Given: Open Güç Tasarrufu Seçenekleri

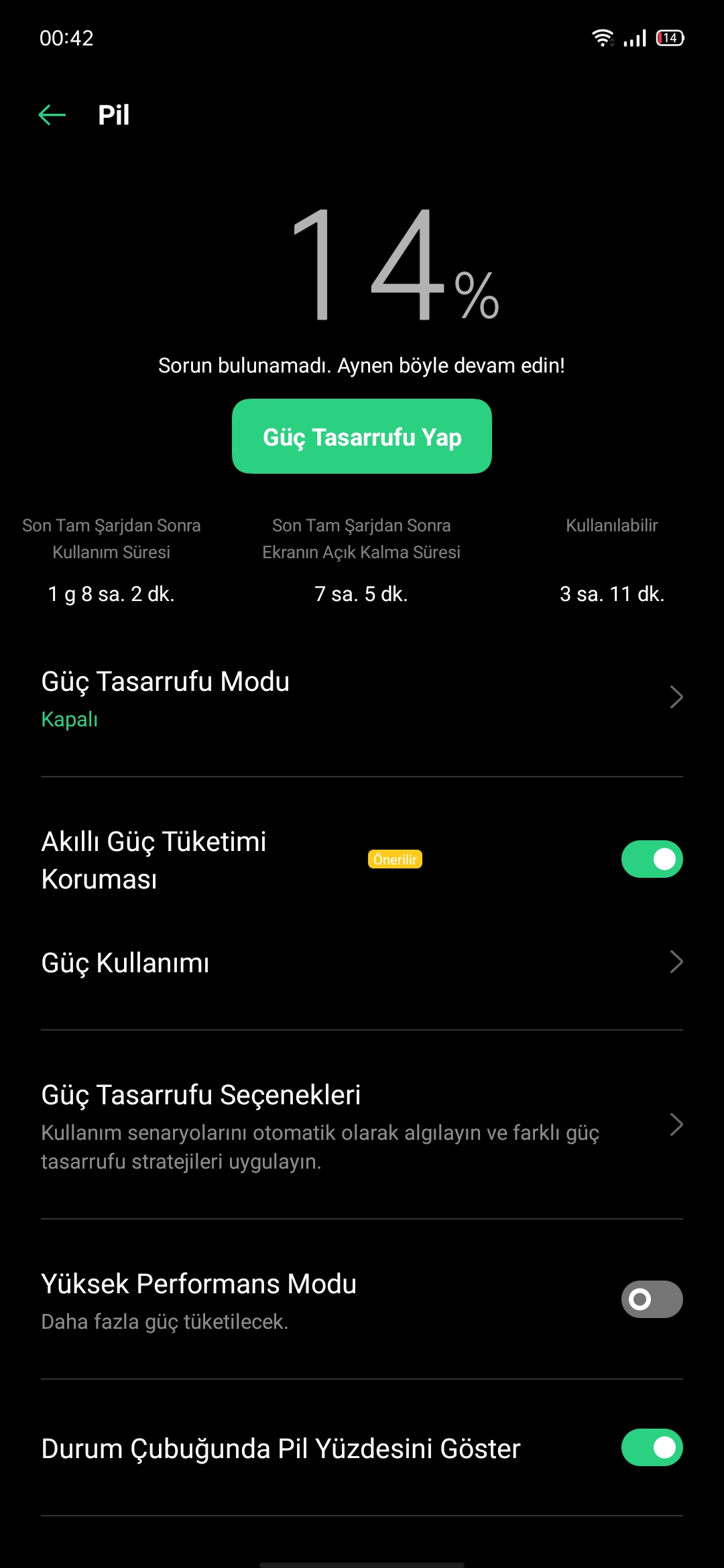Looking at the screenshot, I should coord(362,1125).
